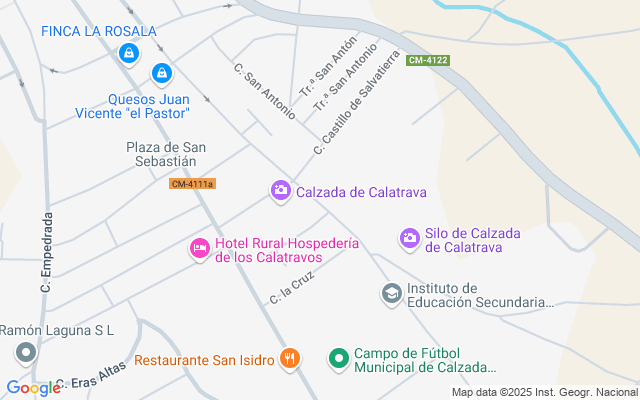Select the Campo de Fútbol Municipal marker
Image resolution: width=640 pixels, height=400 pixels.
click(x=339, y=358)
